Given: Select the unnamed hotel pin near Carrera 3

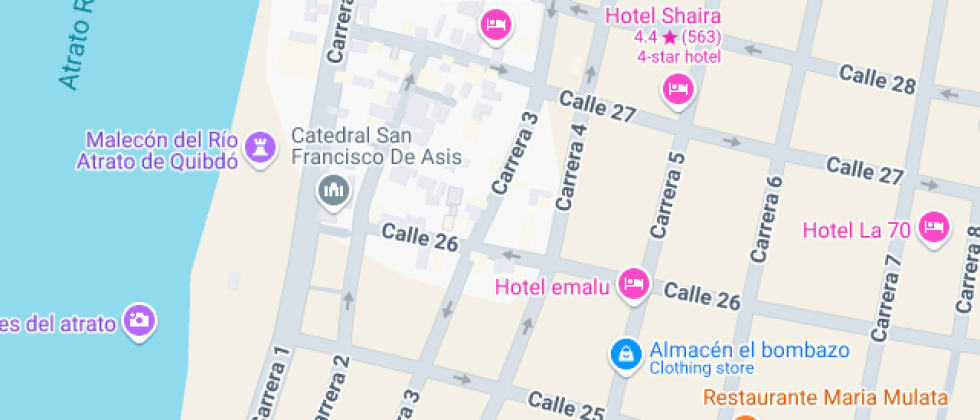Looking at the screenshot, I should 496,24.
